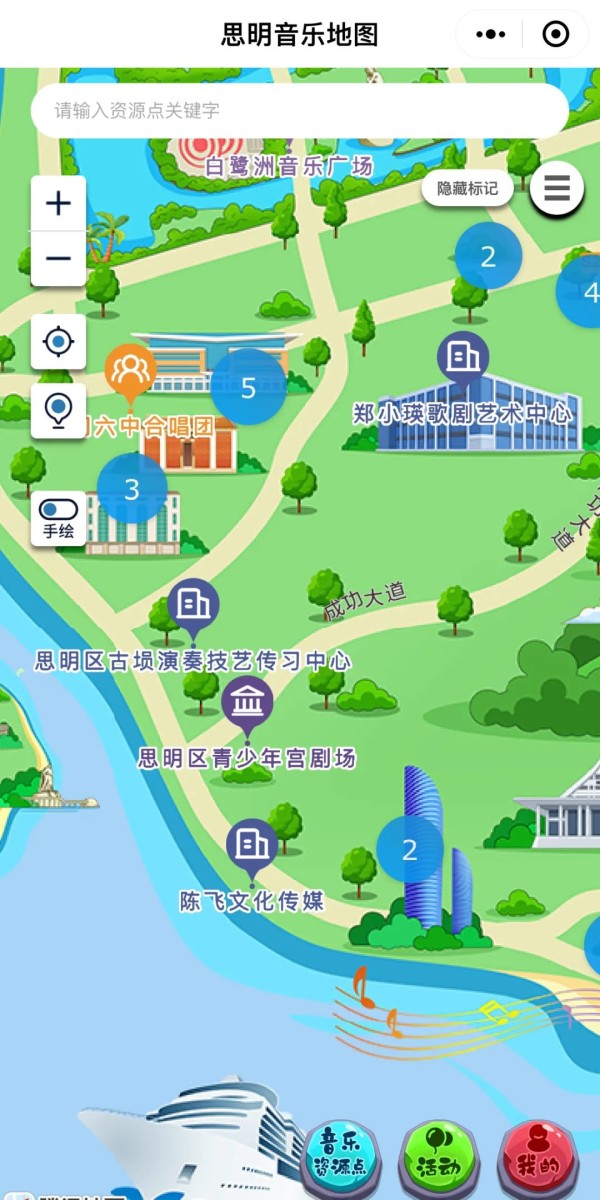Open the round hamburger list menu

[x=557, y=187]
